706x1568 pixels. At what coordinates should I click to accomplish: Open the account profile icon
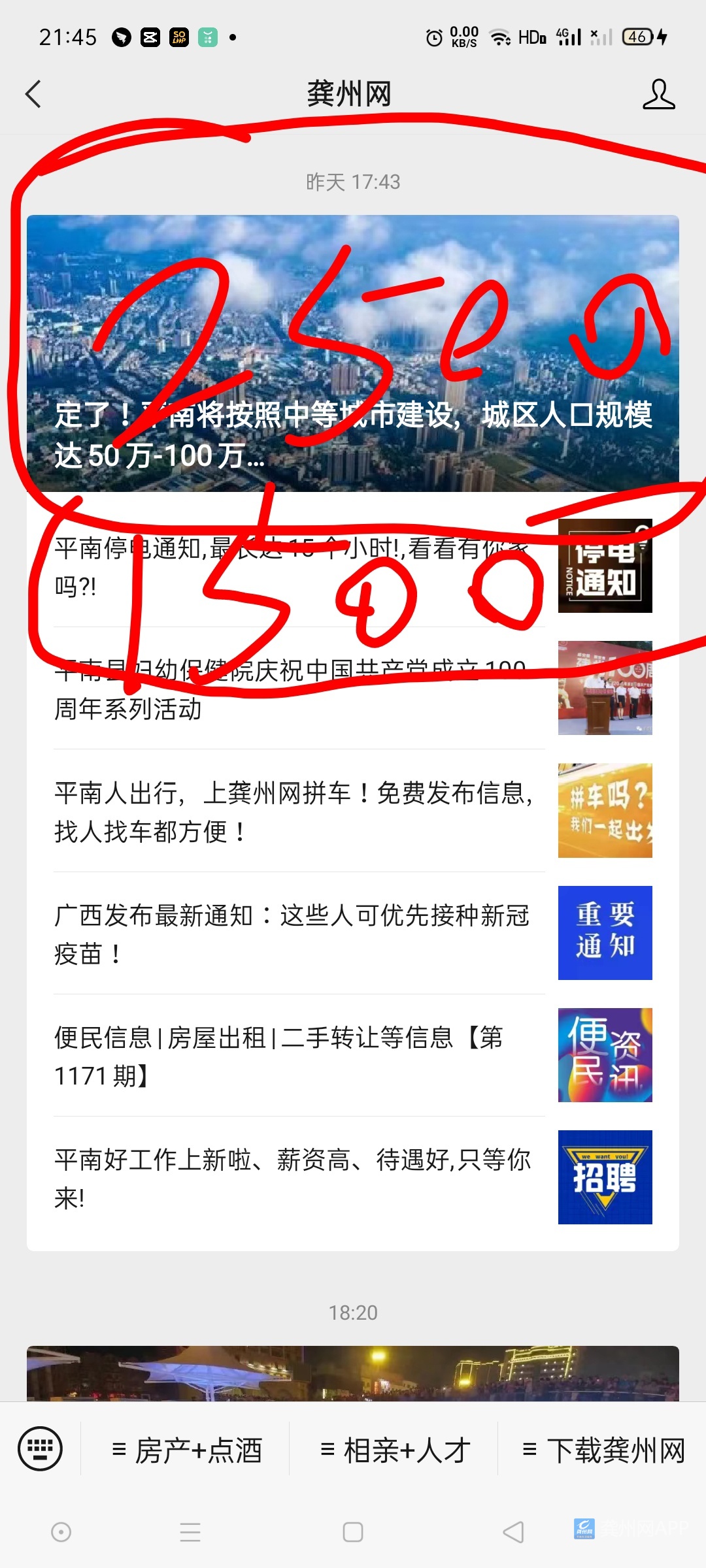coord(658,94)
